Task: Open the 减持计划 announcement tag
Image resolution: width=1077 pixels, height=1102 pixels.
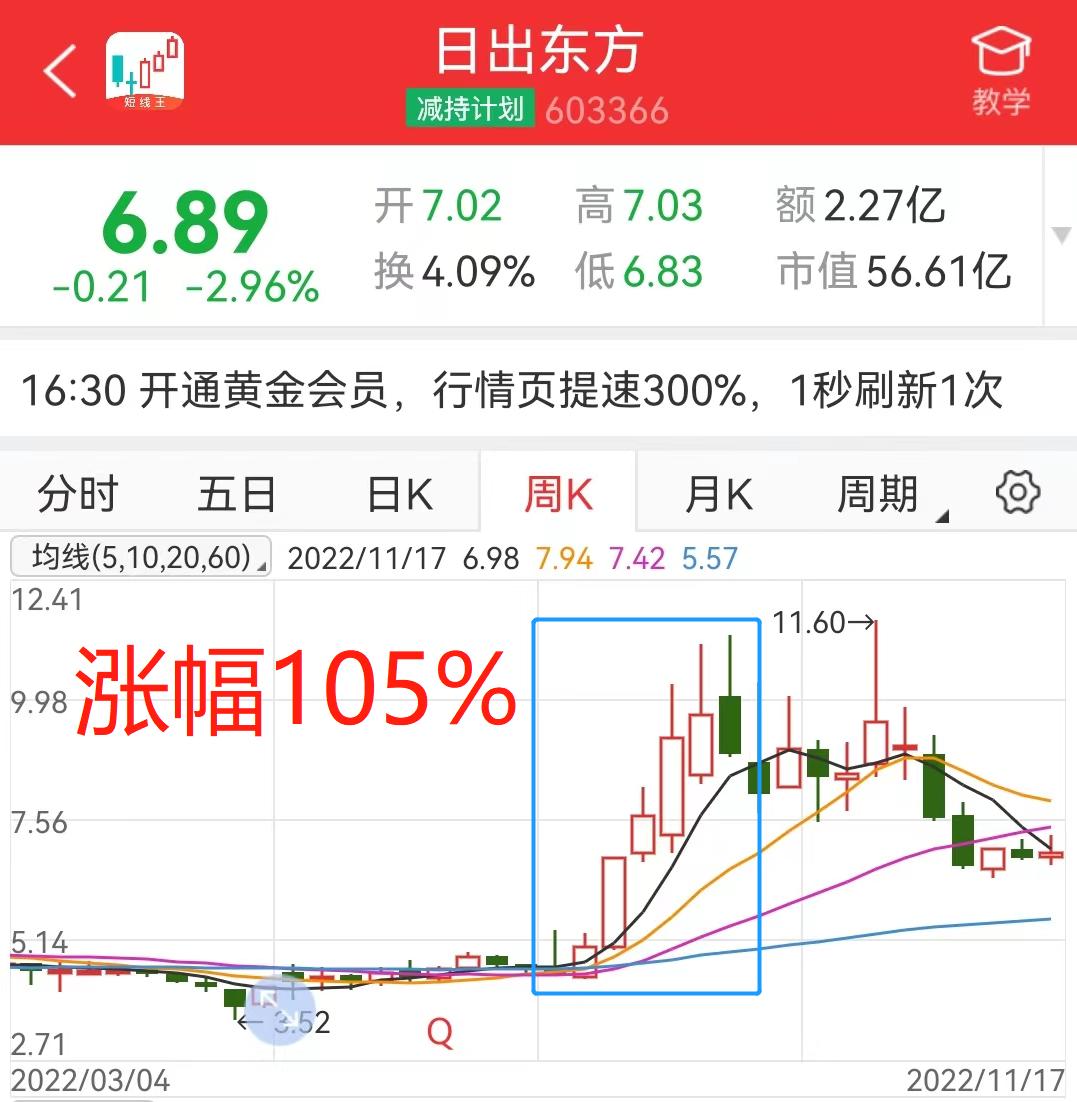Action: coord(471,110)
